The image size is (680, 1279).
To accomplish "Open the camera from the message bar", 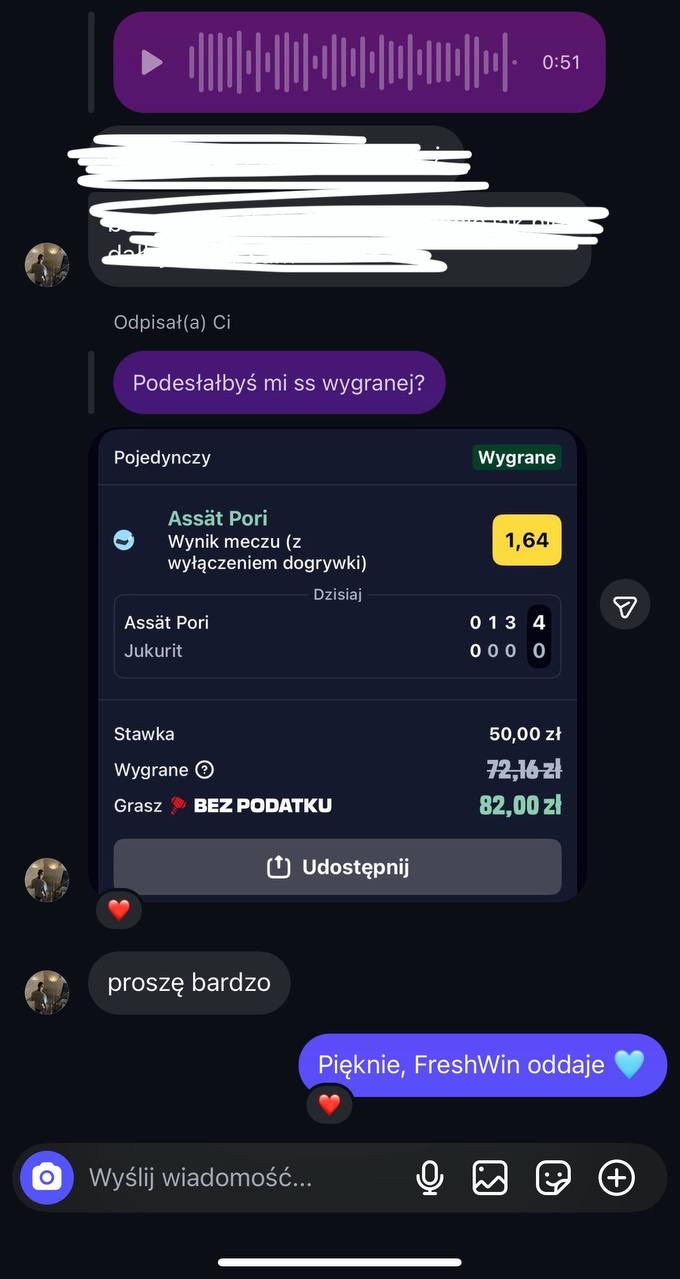I will pyautogui.click(x=47, y=1177).
